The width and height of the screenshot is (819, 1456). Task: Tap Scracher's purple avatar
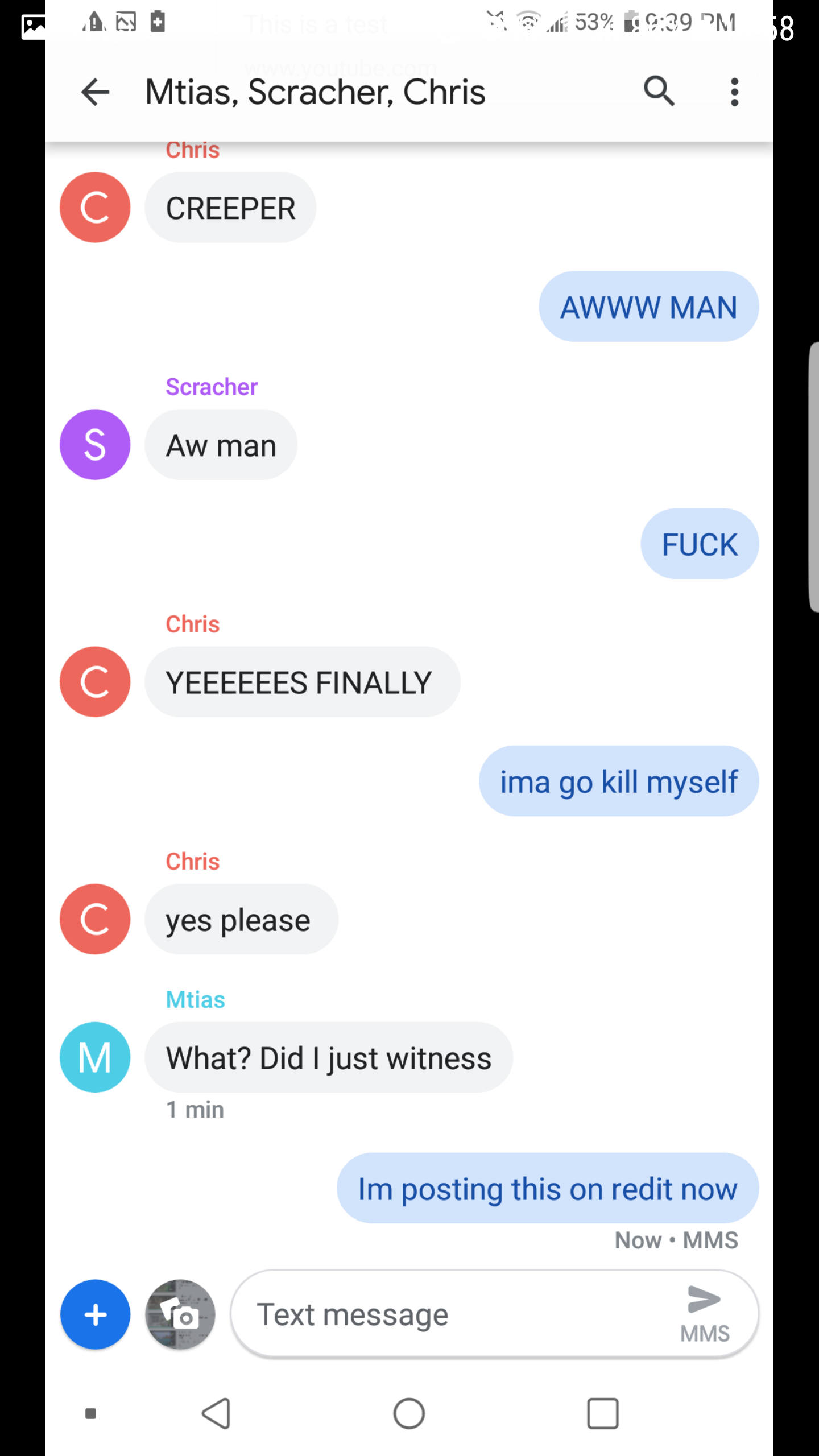[x=95, y=444]
